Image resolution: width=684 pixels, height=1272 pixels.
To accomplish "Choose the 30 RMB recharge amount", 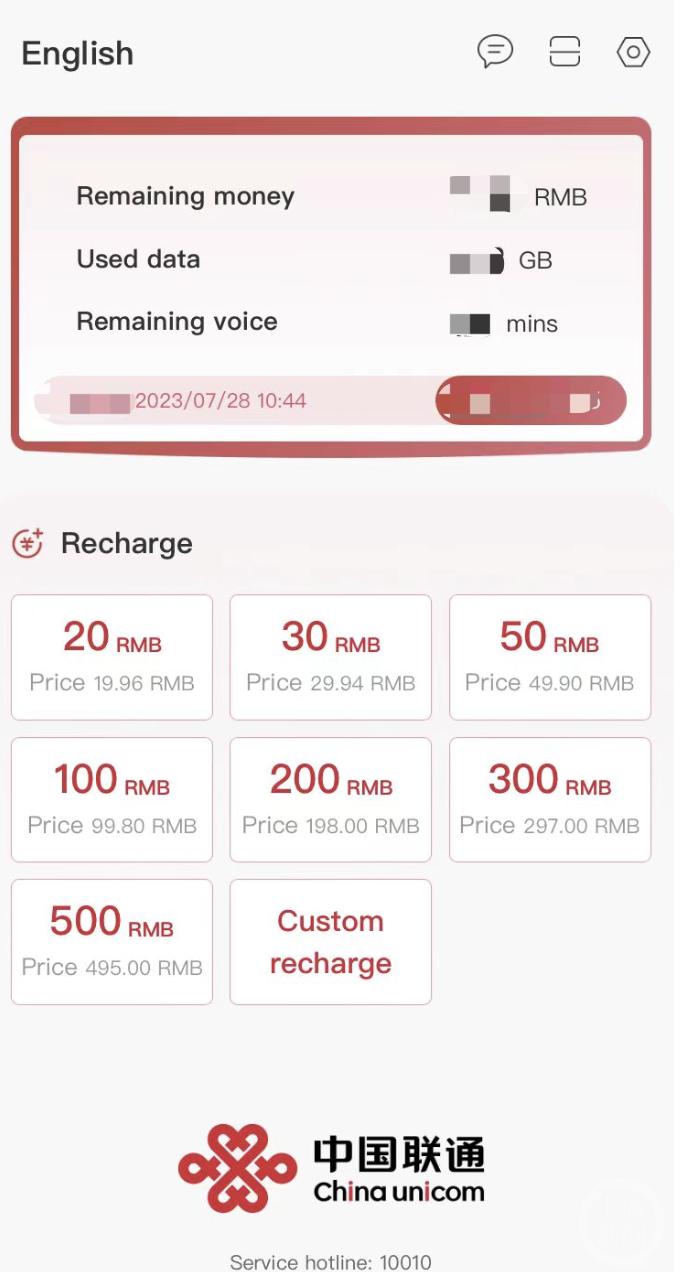I will coord(331,657).
